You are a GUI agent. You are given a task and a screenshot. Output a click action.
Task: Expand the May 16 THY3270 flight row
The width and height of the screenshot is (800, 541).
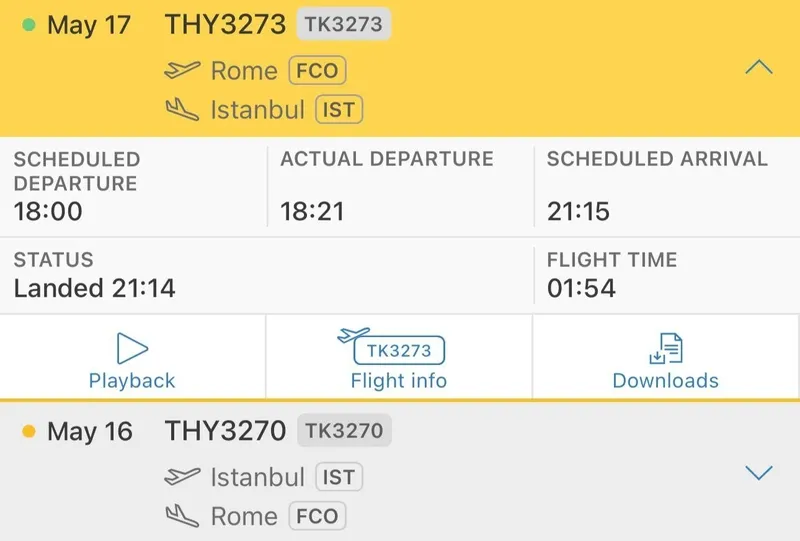(x=759, y=472)
